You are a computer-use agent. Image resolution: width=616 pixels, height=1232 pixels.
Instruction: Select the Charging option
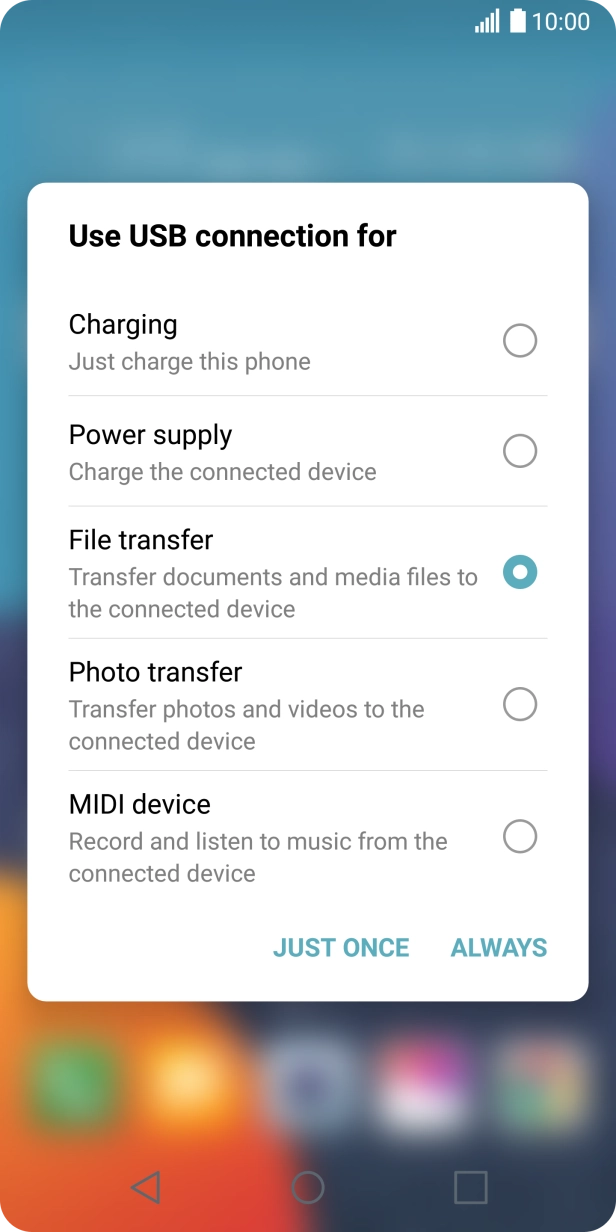point(519,341)
